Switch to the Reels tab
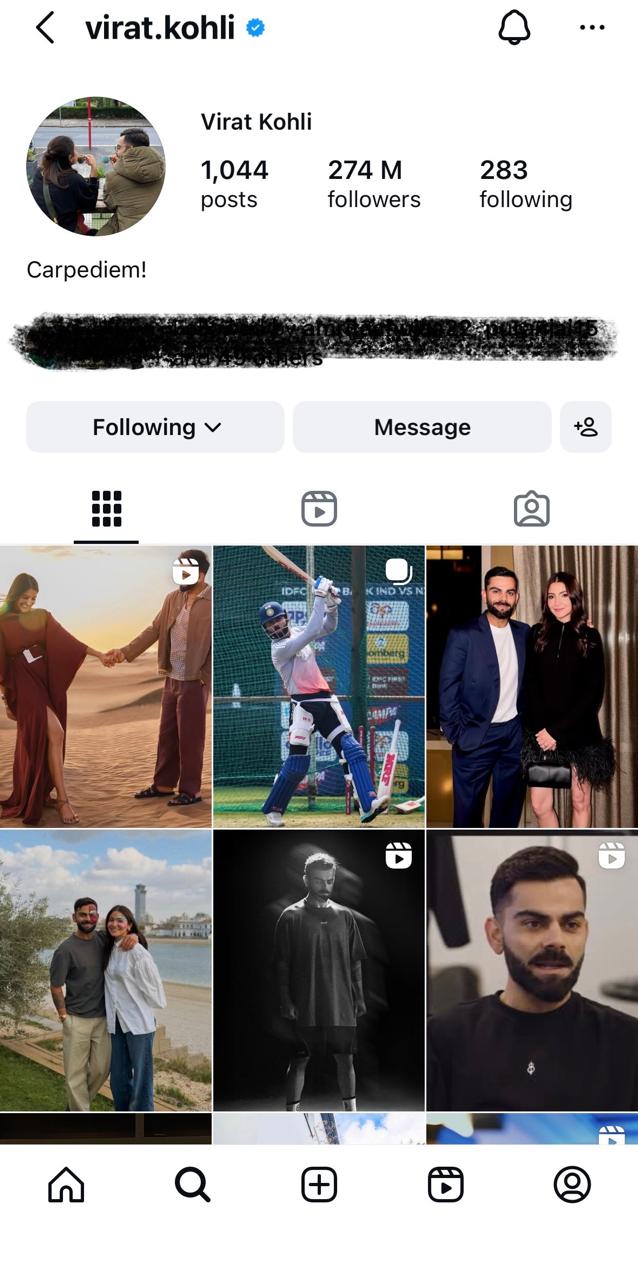Image resolution: width=638 pixels, height=1280 pixels. click(x=319, y=509)
